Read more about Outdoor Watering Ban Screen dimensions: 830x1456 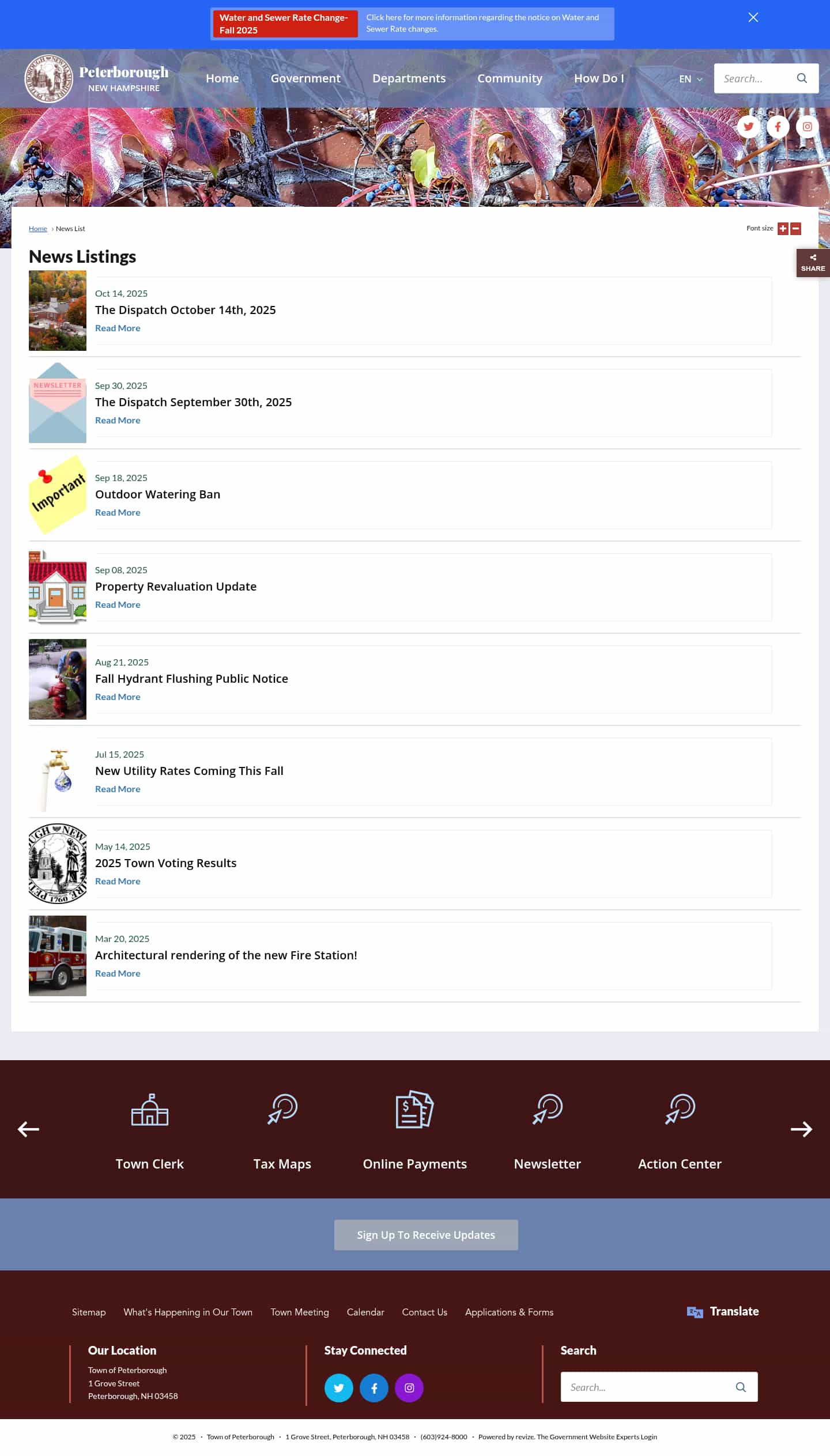click(118, 512)
